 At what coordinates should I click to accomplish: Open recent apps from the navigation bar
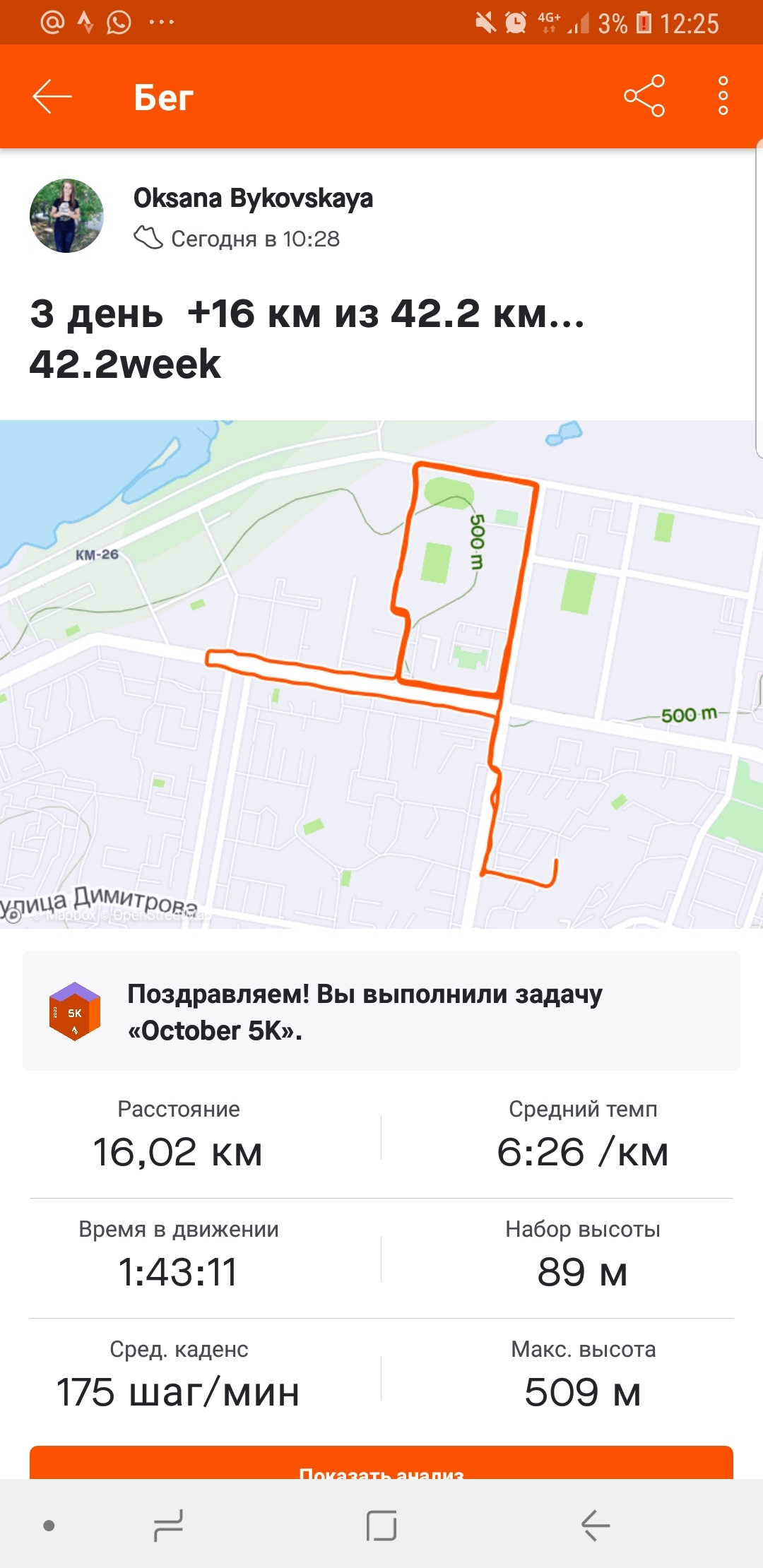pyautogui.click(x=168, y=1526)
